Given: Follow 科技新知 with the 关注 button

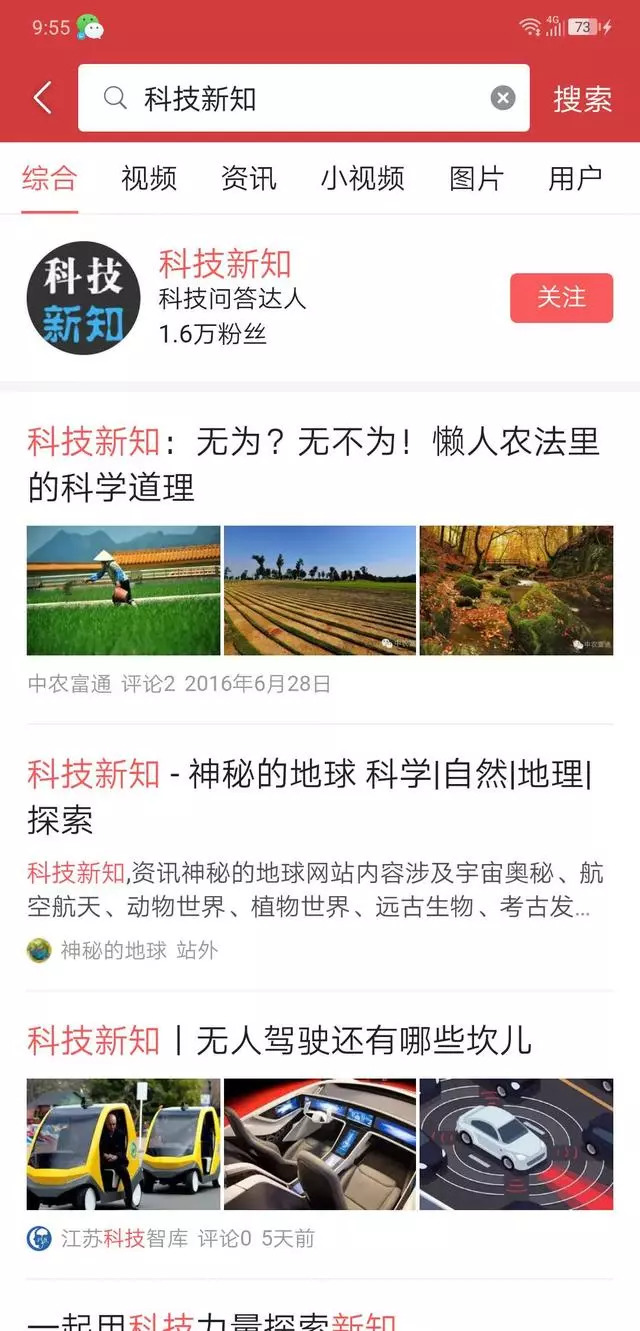Looking at the screenshot, I should (x=561, y=298).
